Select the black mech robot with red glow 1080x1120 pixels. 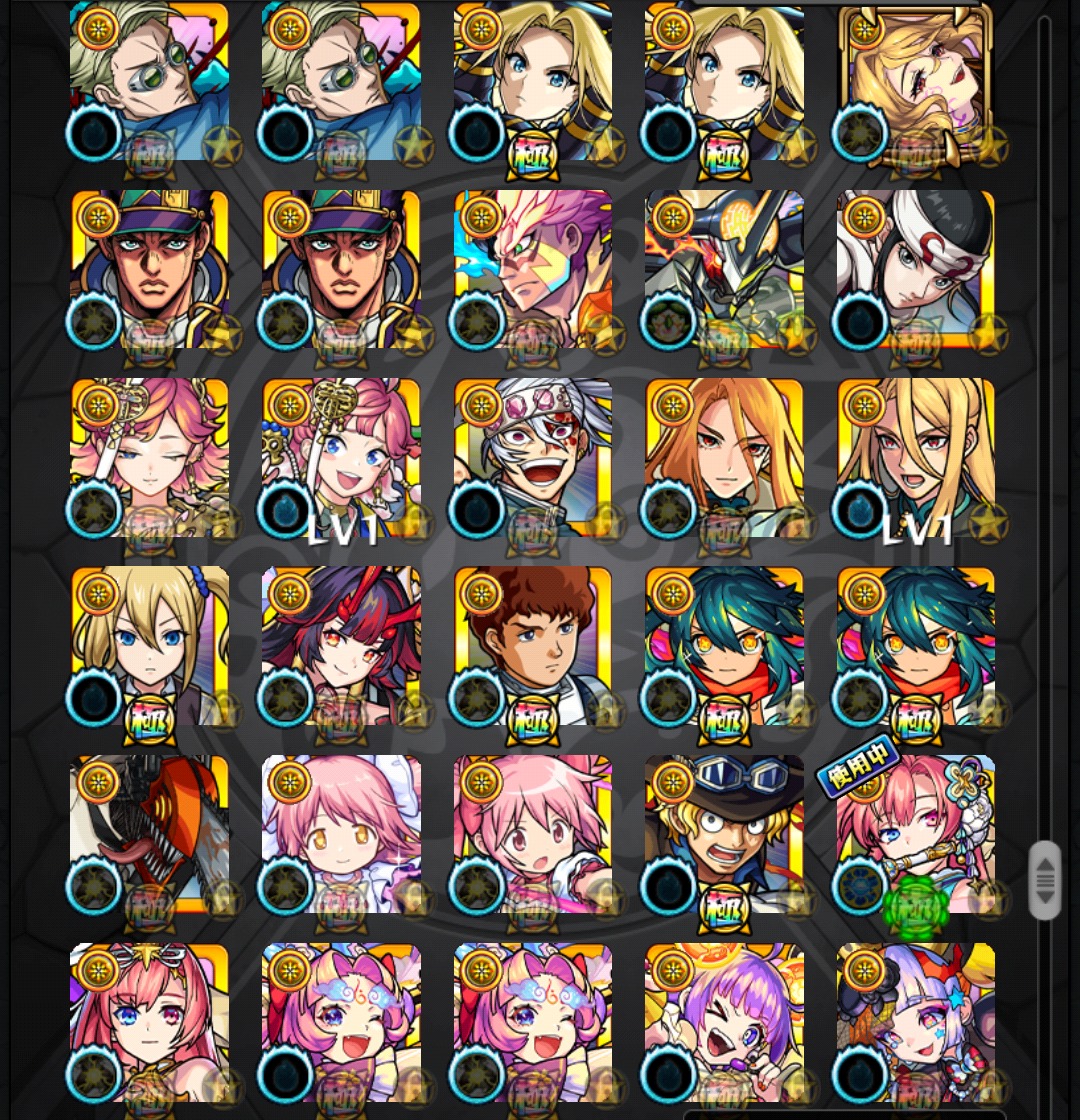click(724, 269)
